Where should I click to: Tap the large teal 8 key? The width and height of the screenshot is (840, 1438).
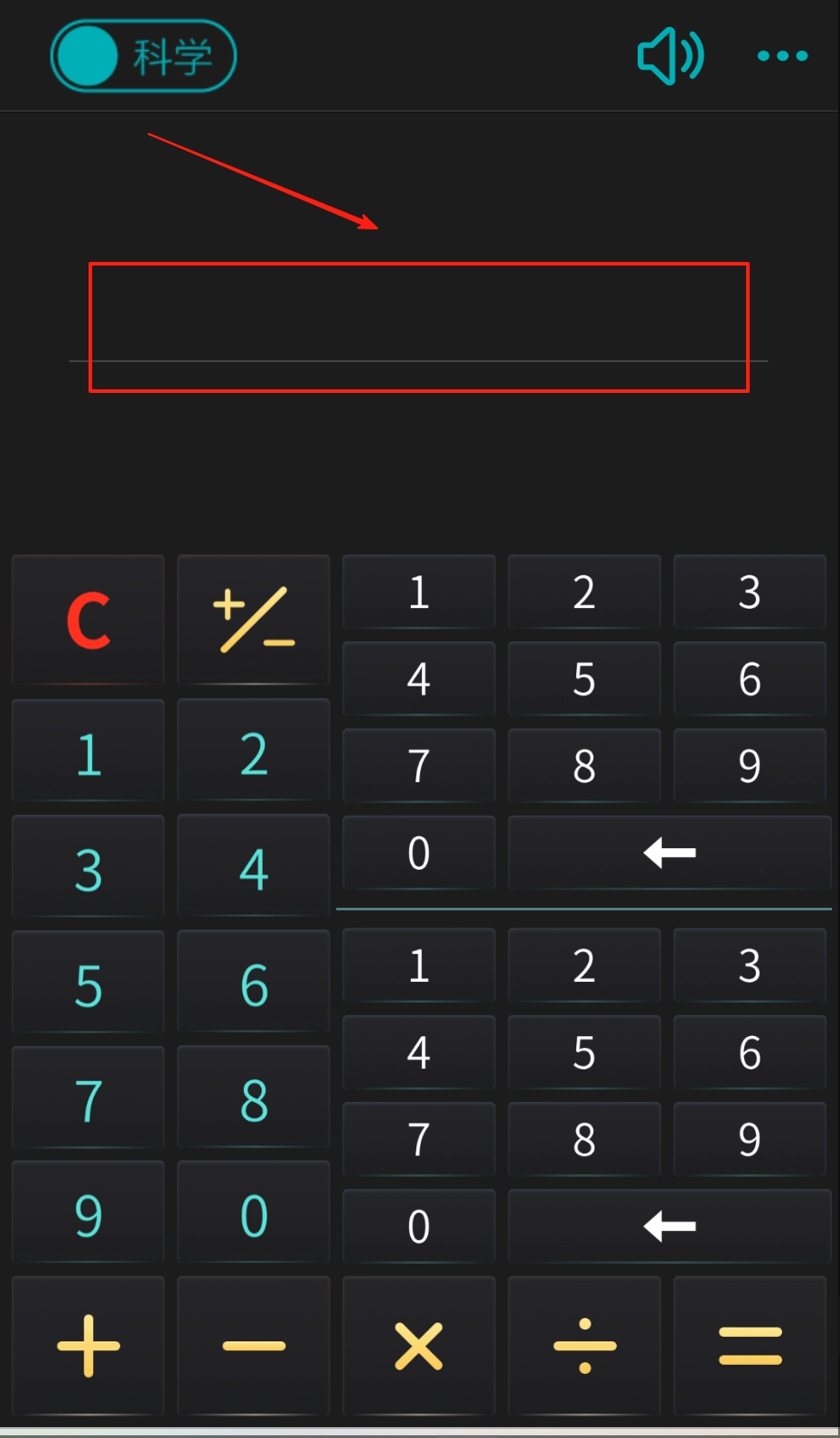click(x=254, y=1100)
